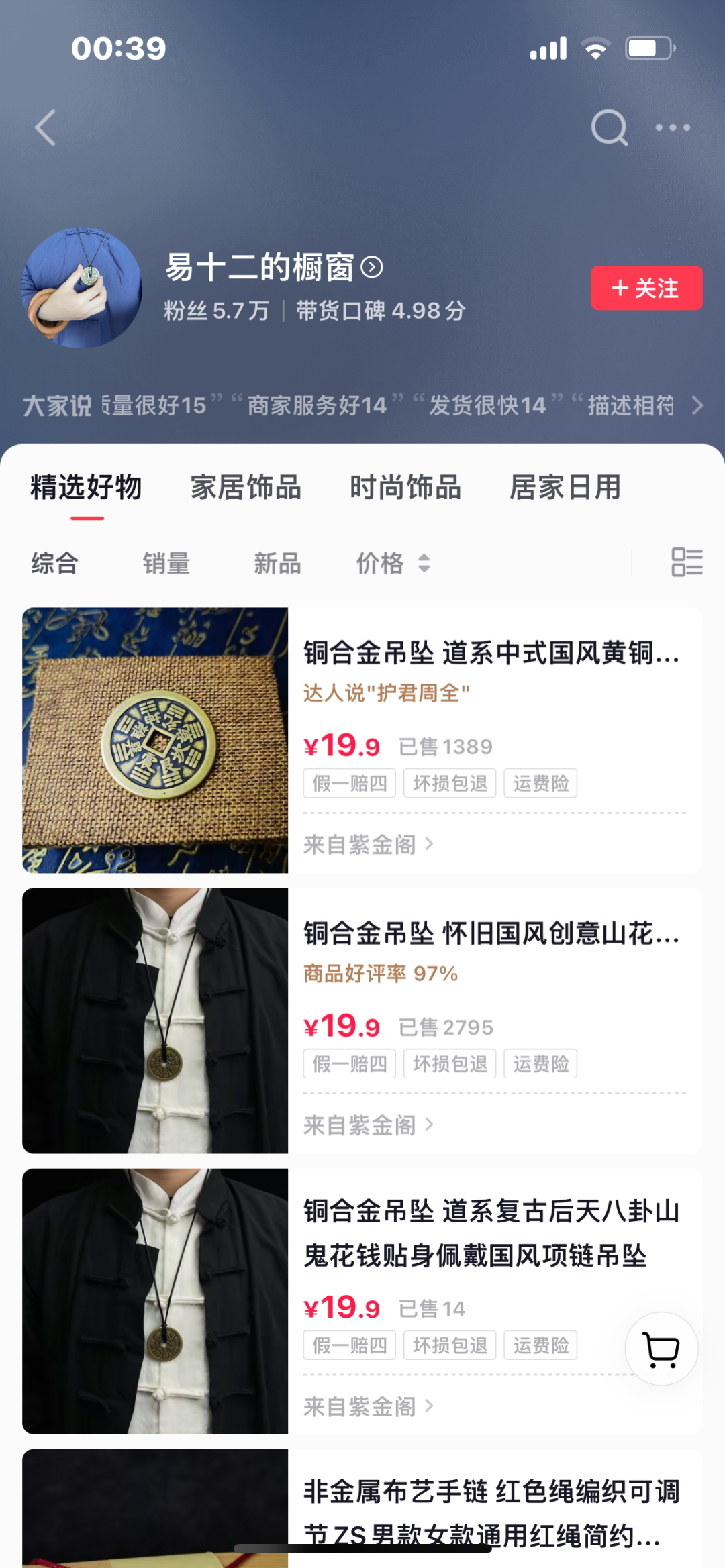The width and height of the screenshot is (725, 1568).
Task: Open the 怀旧国风创意山花 pendant product
Action: tap(491, 933)
